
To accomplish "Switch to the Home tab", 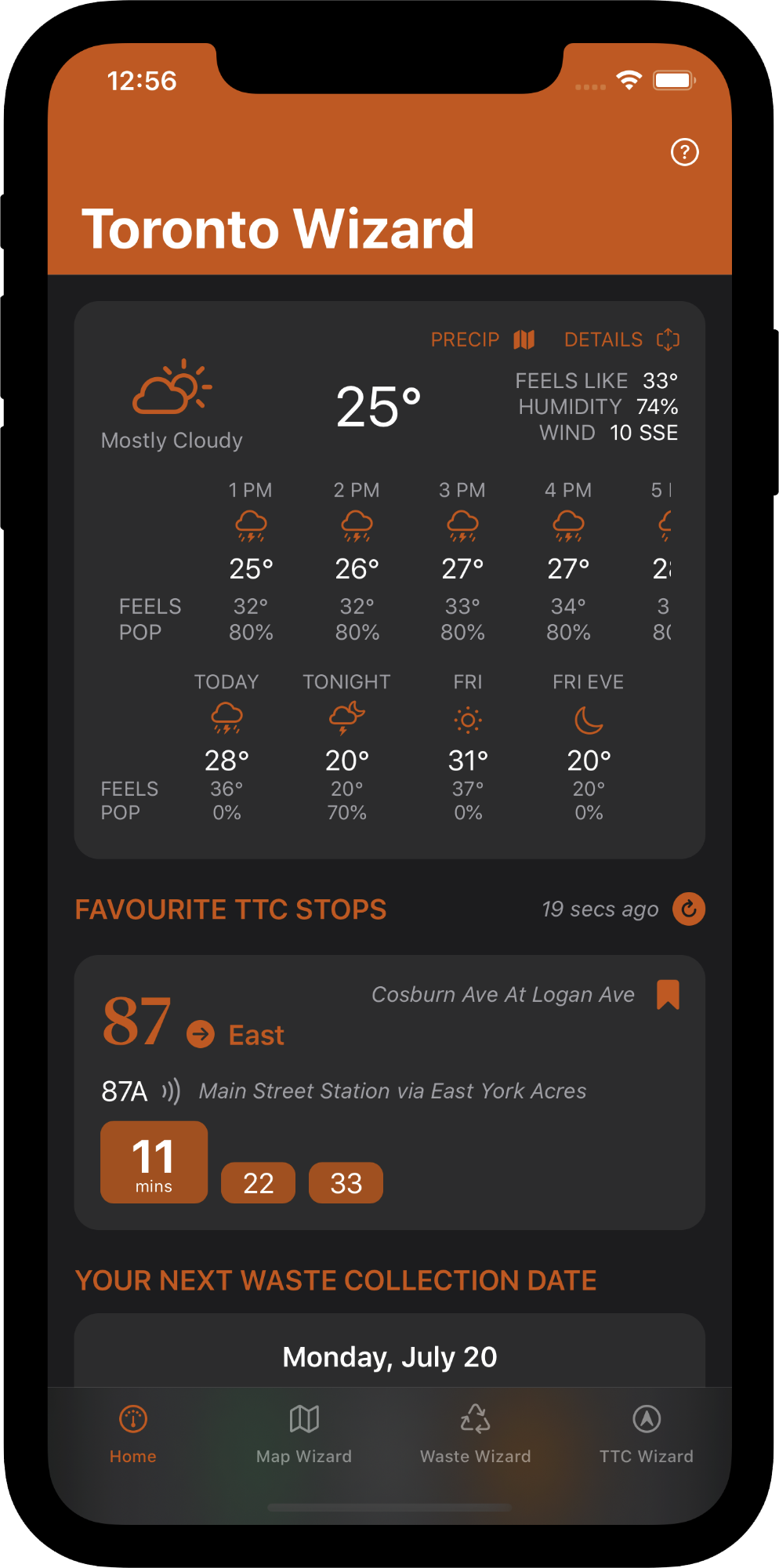I will tap(133, 1434).
